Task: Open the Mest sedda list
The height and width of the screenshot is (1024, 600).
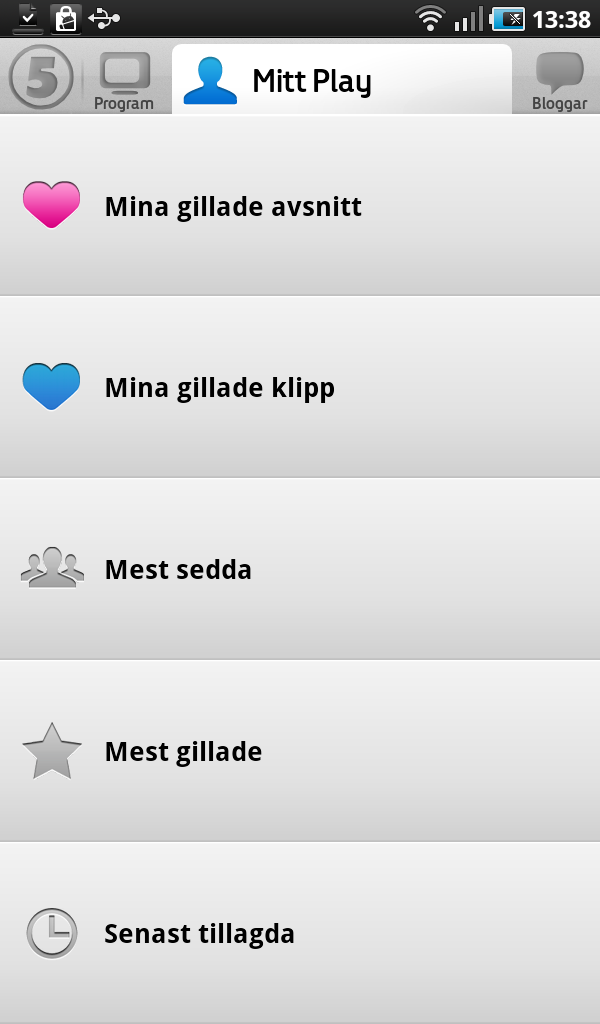Action: coord(300,569)
